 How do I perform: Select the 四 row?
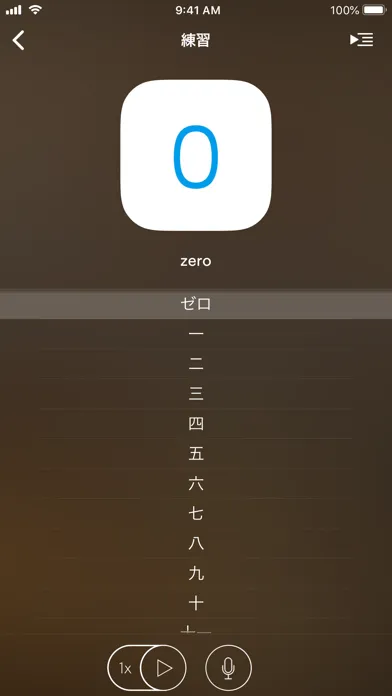coord(196,424)
